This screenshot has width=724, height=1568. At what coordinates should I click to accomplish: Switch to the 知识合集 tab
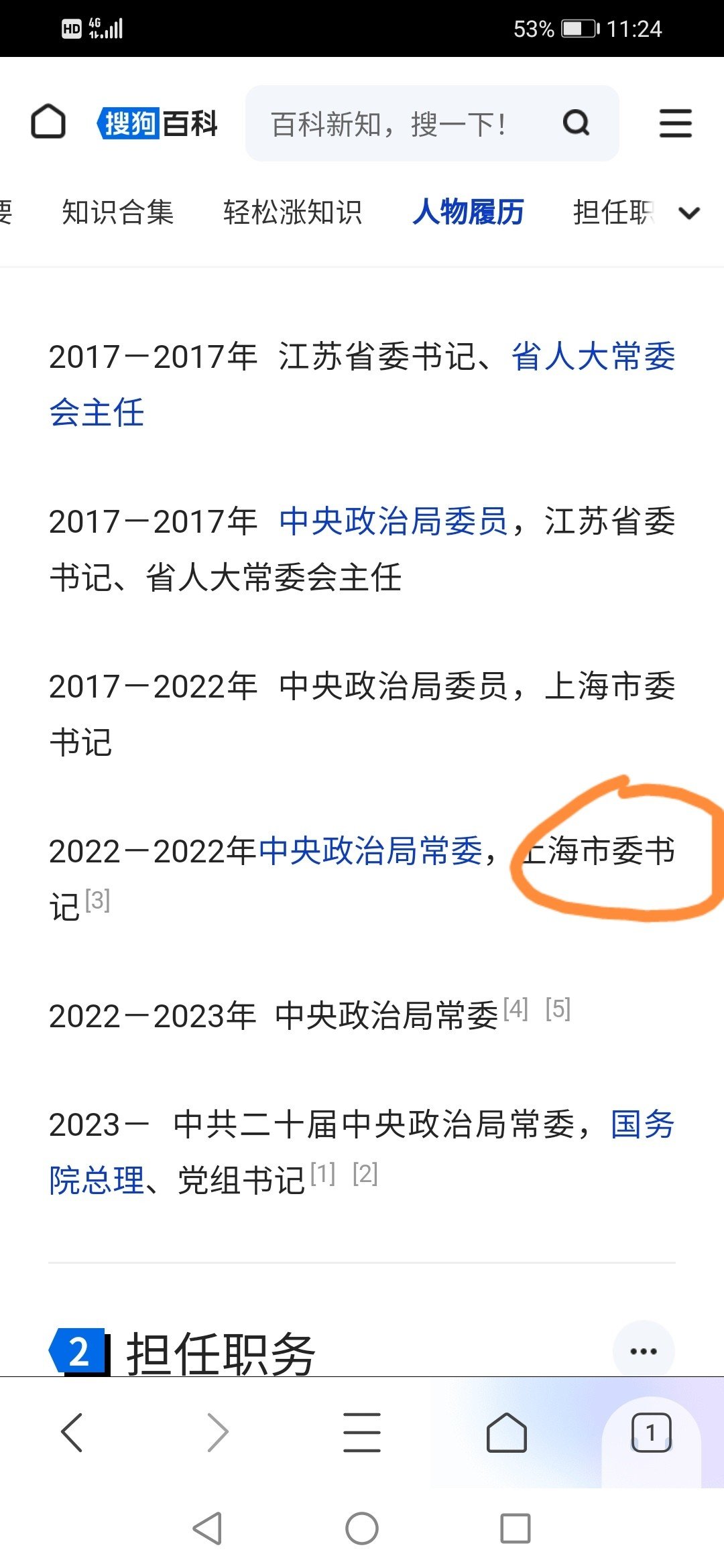point(118,212)
